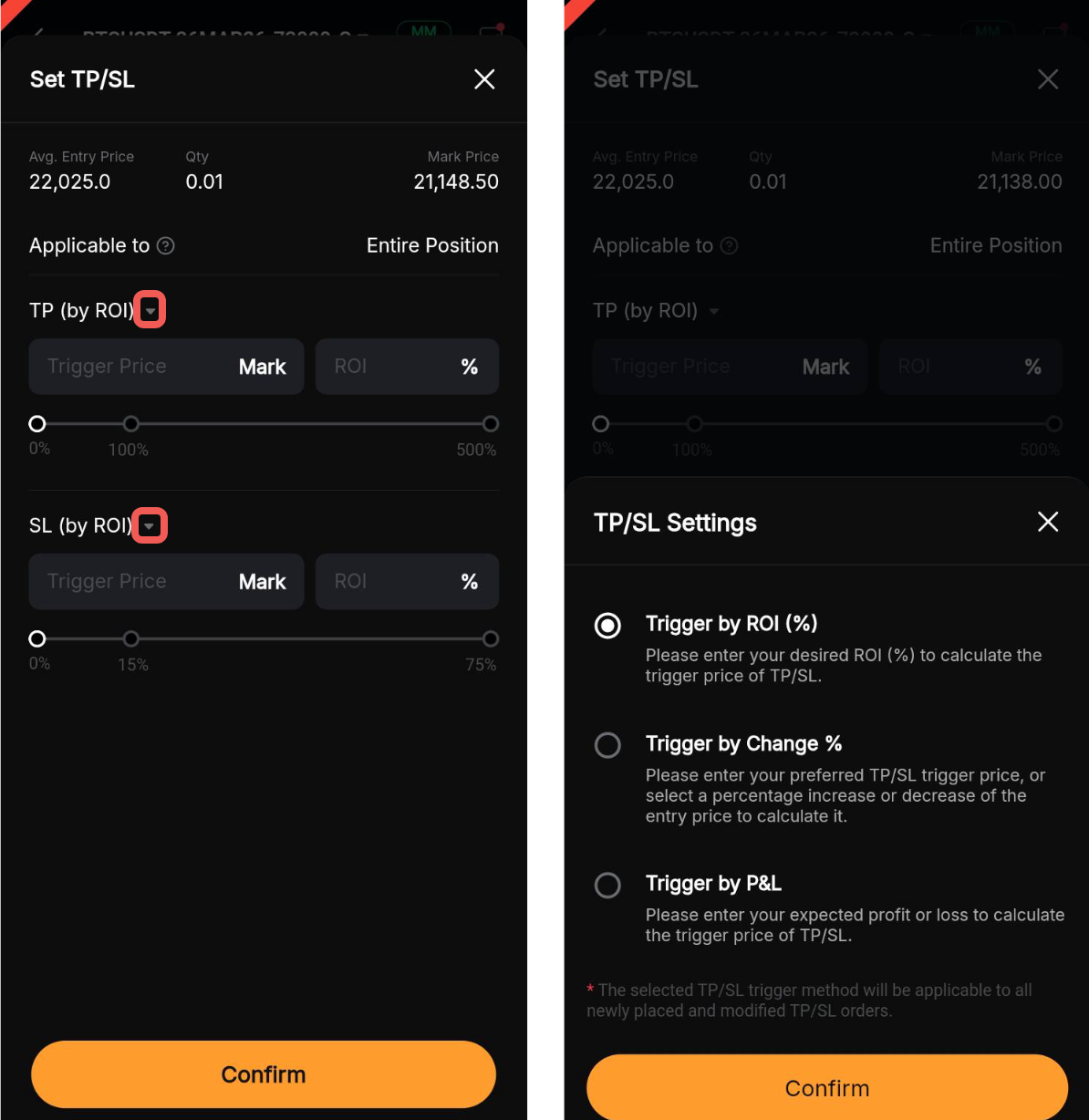Set SL slider to the 15% marker
Screen dimensions: 1089x1120
131,639
